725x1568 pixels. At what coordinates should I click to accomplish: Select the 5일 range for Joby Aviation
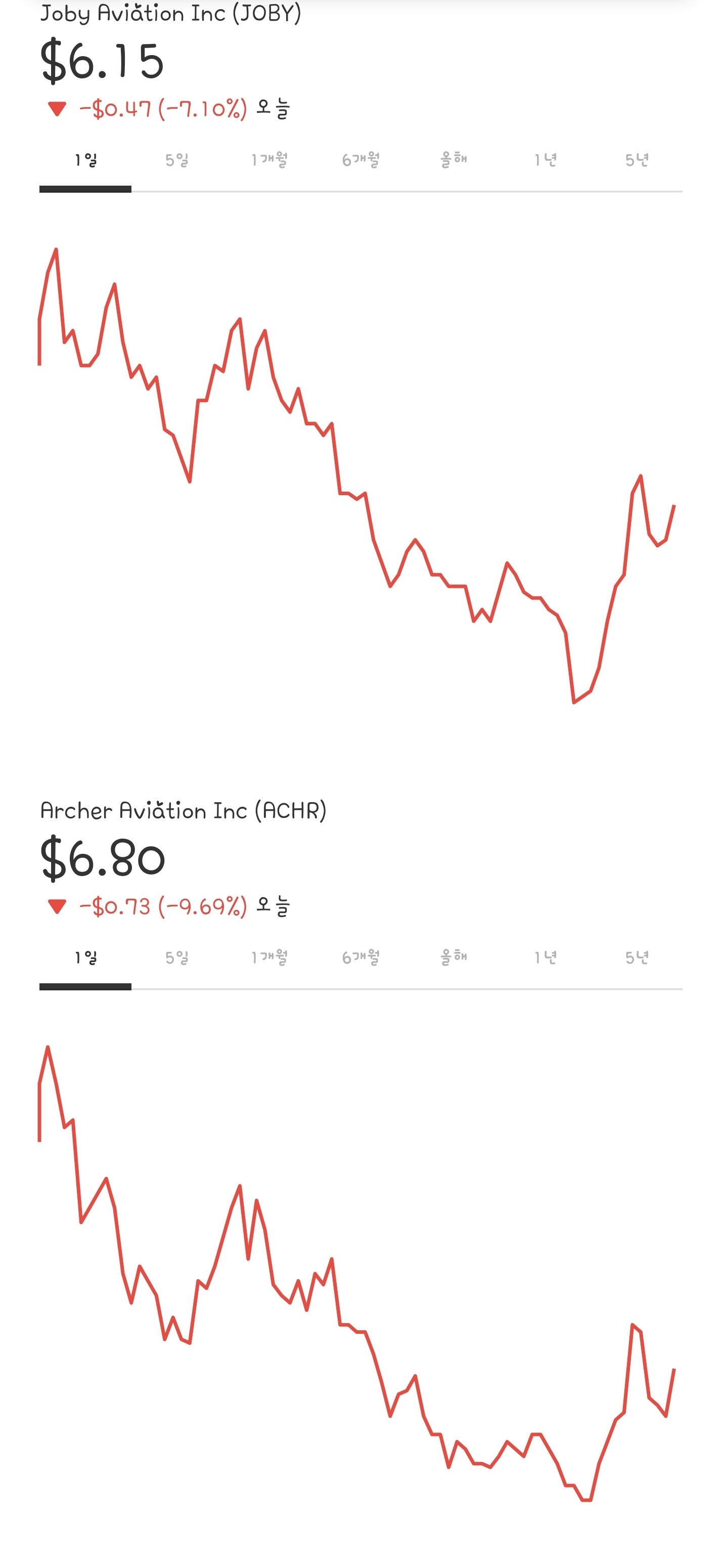[177, 161]
